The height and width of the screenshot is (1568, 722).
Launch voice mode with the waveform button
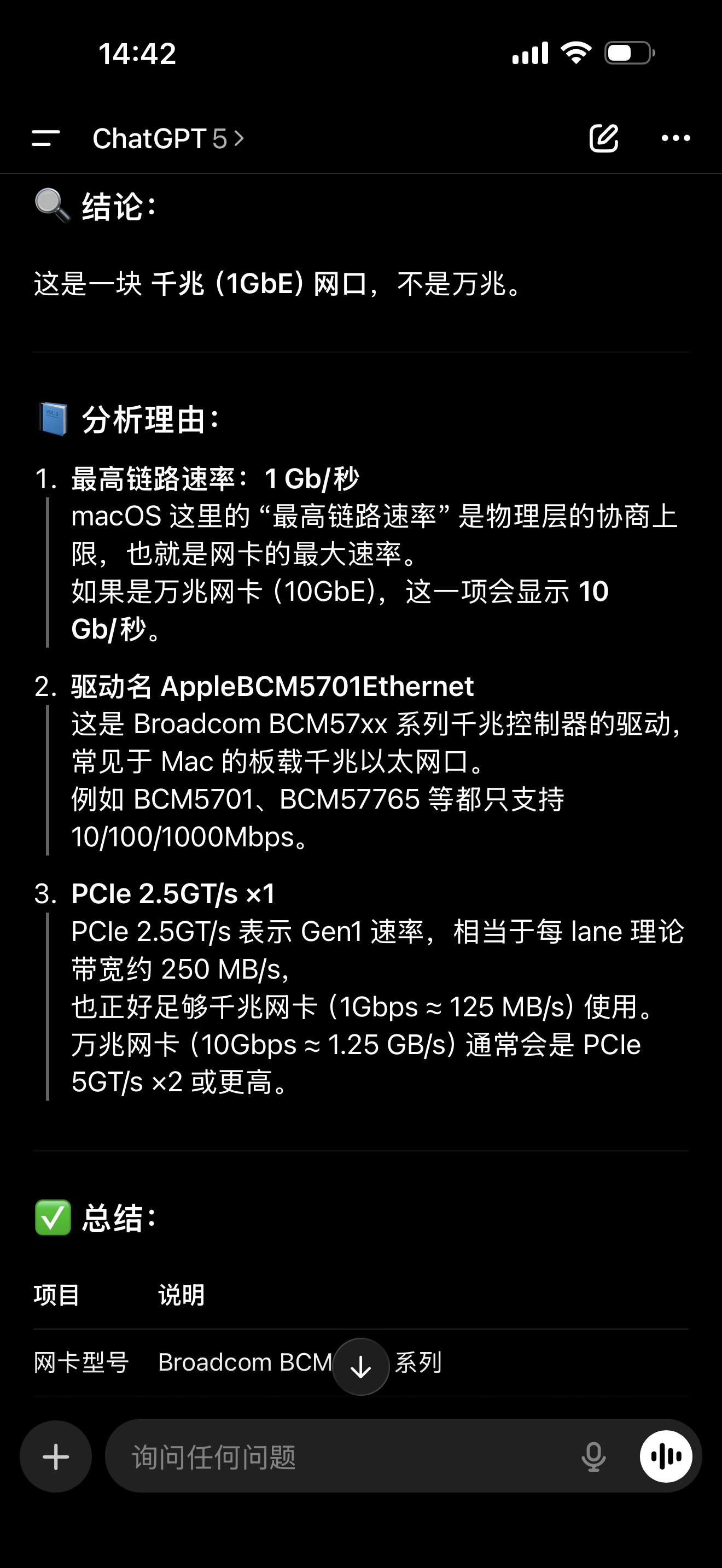[x=665, y=1456]
